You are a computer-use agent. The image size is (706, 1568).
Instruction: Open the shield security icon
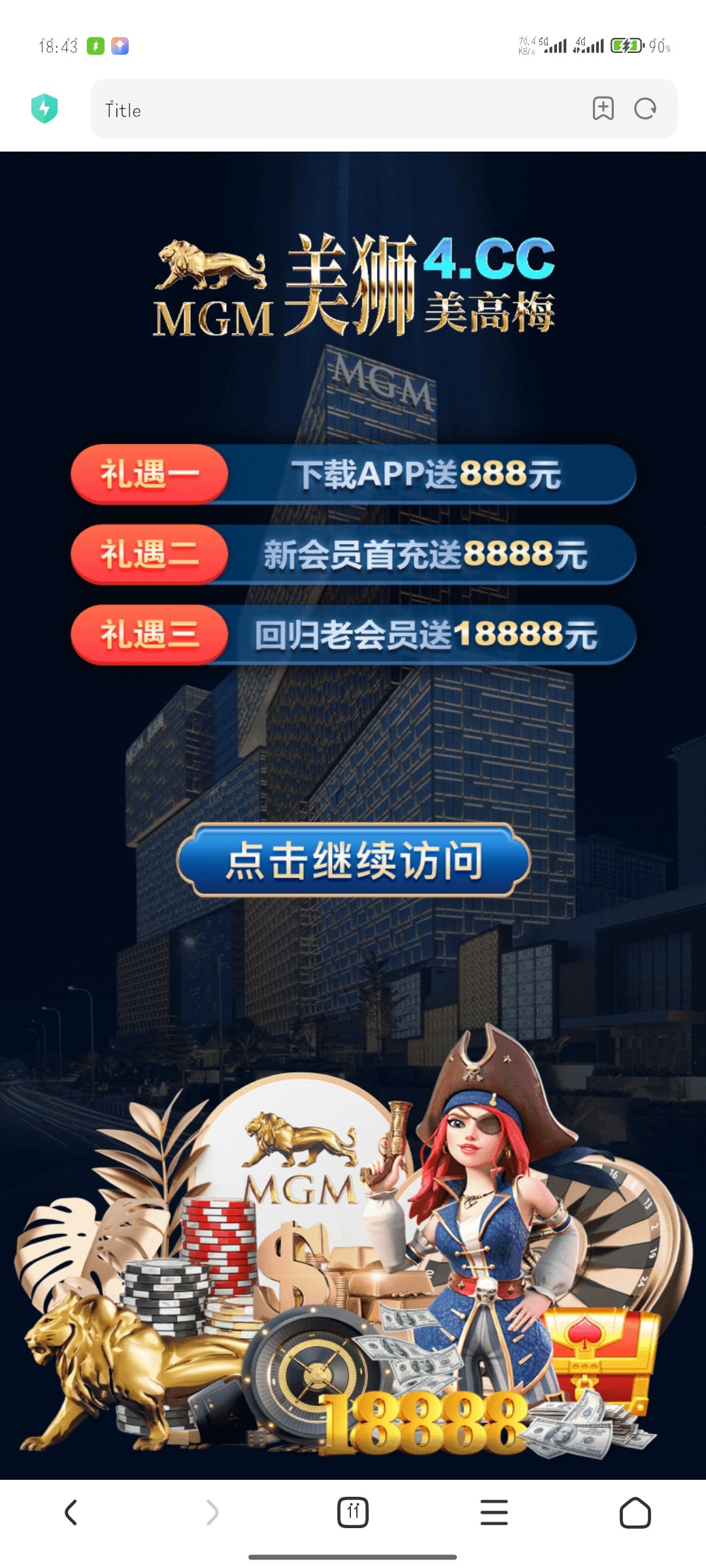click(44, 108)
